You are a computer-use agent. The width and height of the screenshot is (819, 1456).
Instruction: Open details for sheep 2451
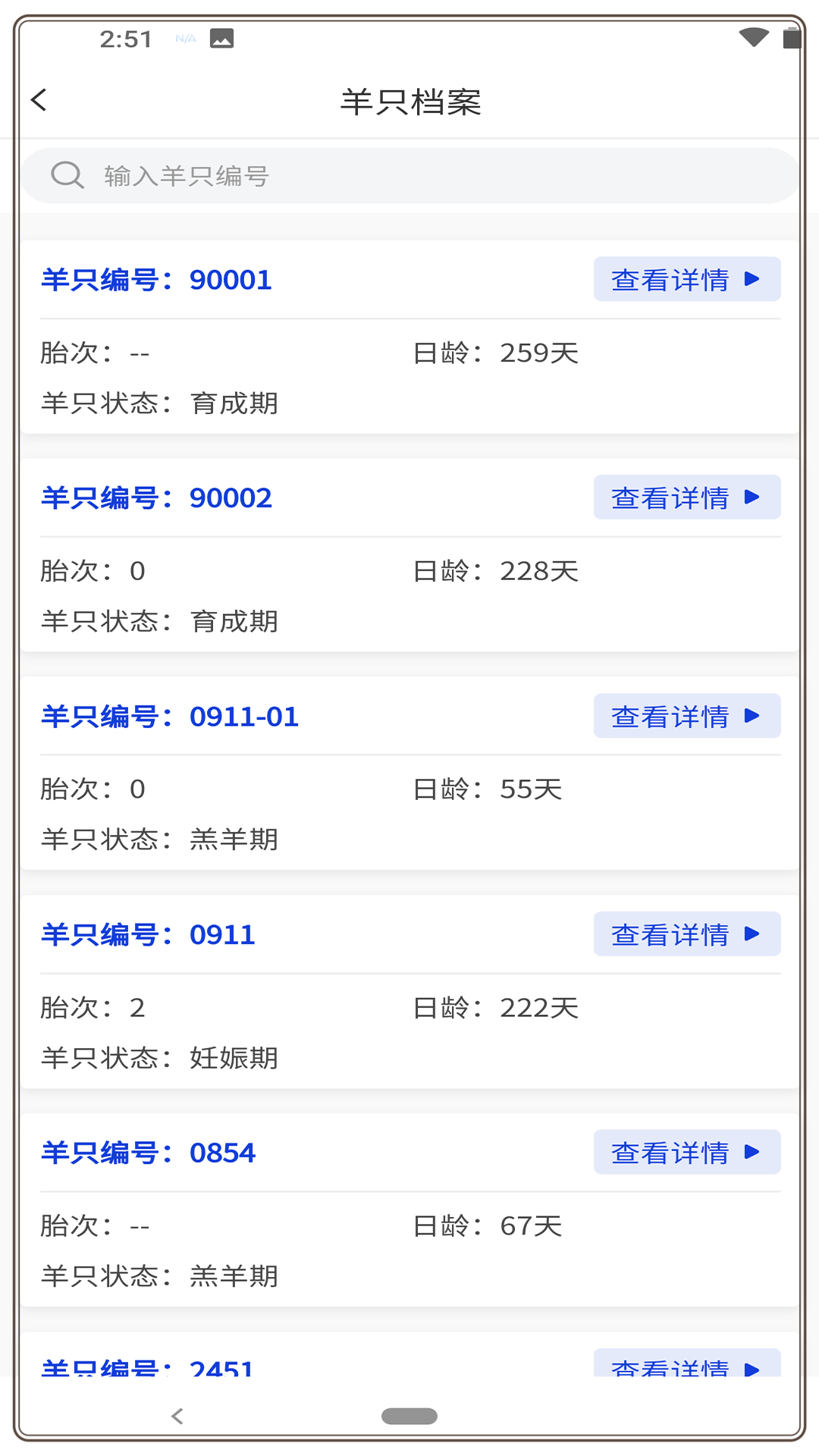click(687, 1363)
